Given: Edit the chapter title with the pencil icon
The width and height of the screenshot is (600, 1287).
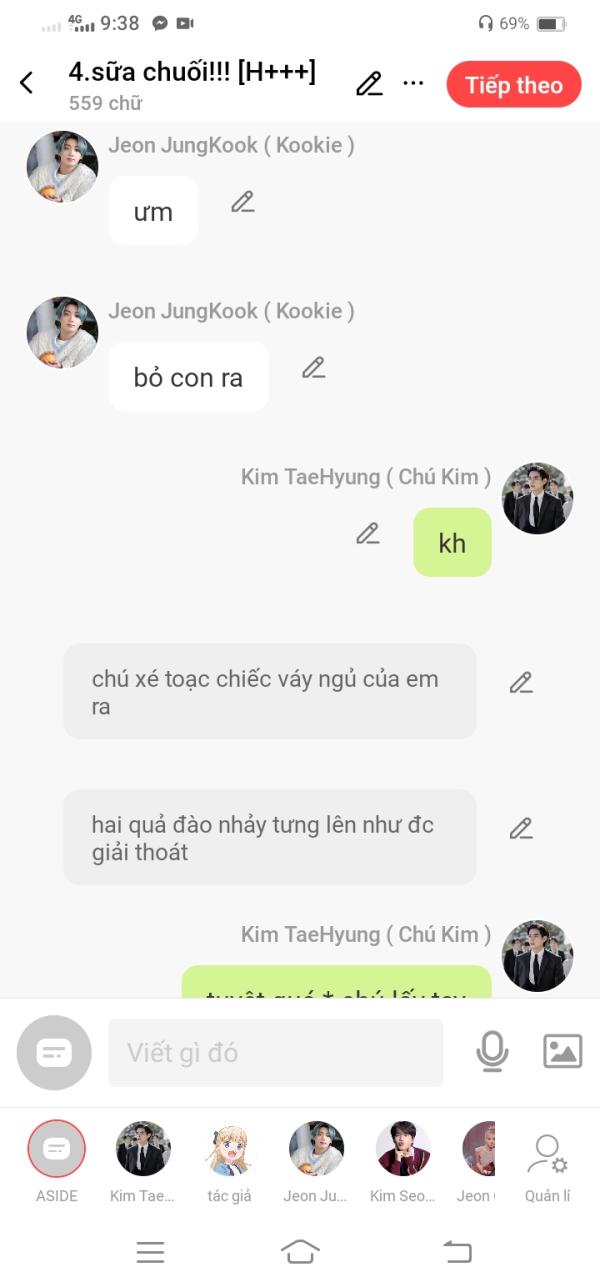Looking at the screenshot, I should (x=369, y=84).
